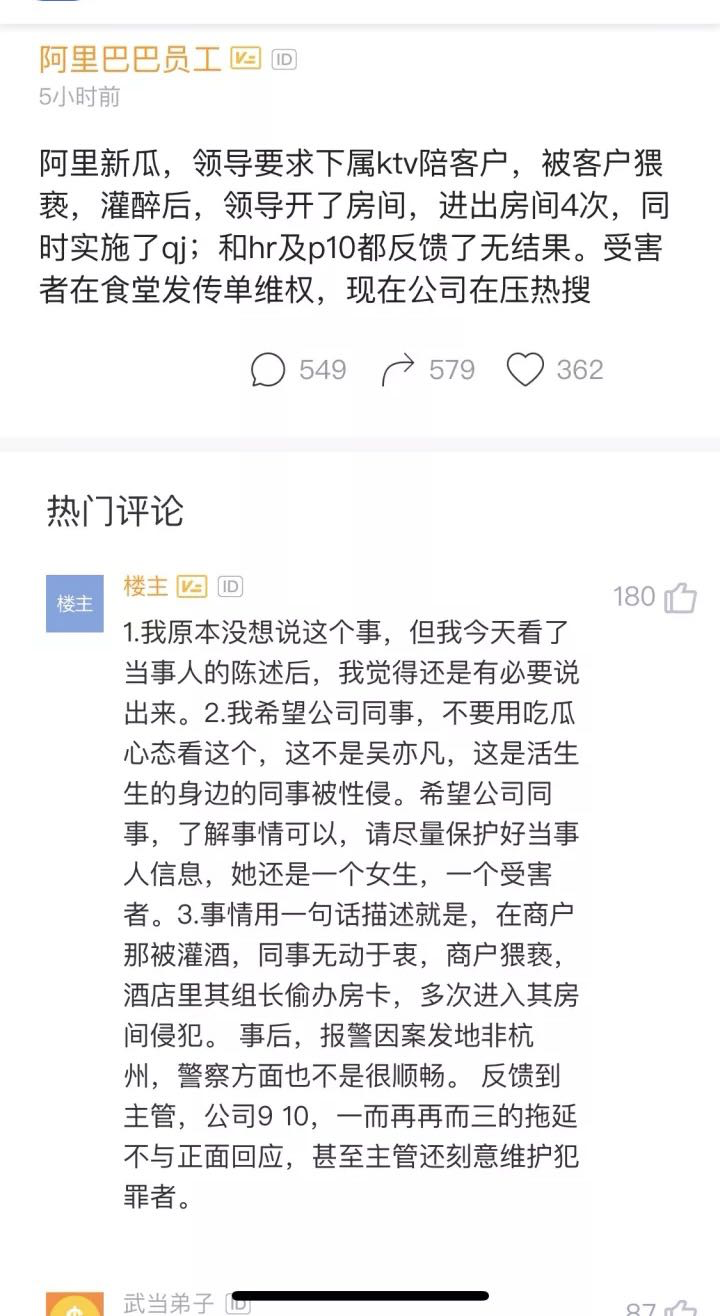Like the comment by 武当弟子
This screenshot has height=1316, width=720.
(x=680, y=1307)
